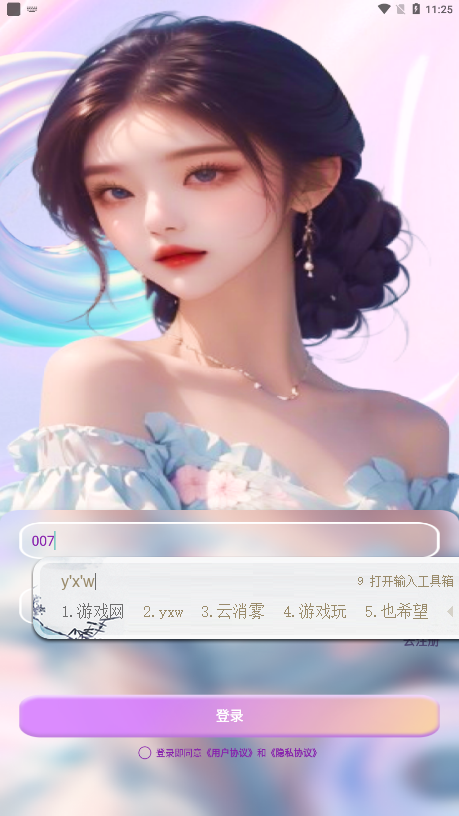This screenshot has width=459, height=816.
Task: Open the 《用户协议》 link
Action: (230, 753)
